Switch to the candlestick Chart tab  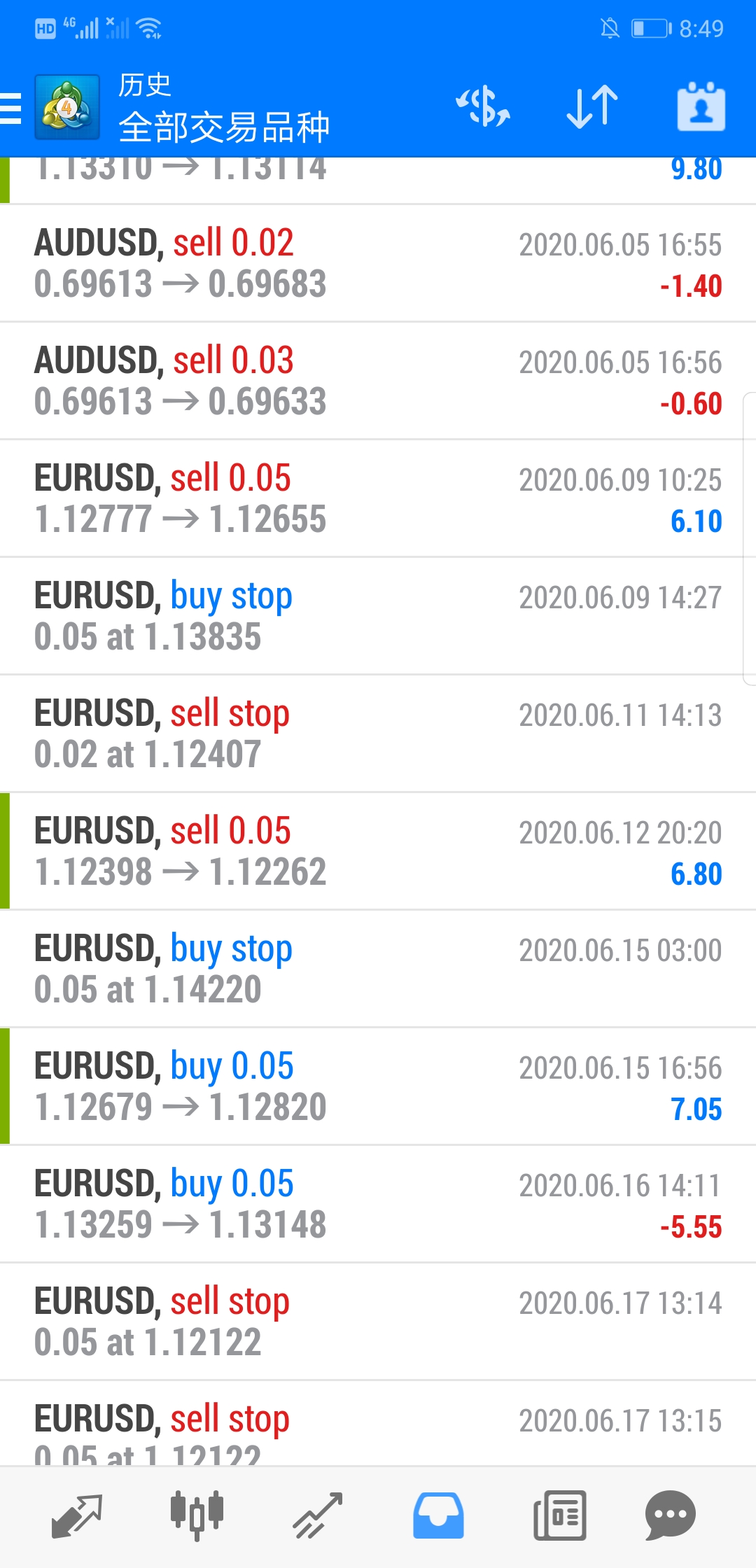[197, 1516]
